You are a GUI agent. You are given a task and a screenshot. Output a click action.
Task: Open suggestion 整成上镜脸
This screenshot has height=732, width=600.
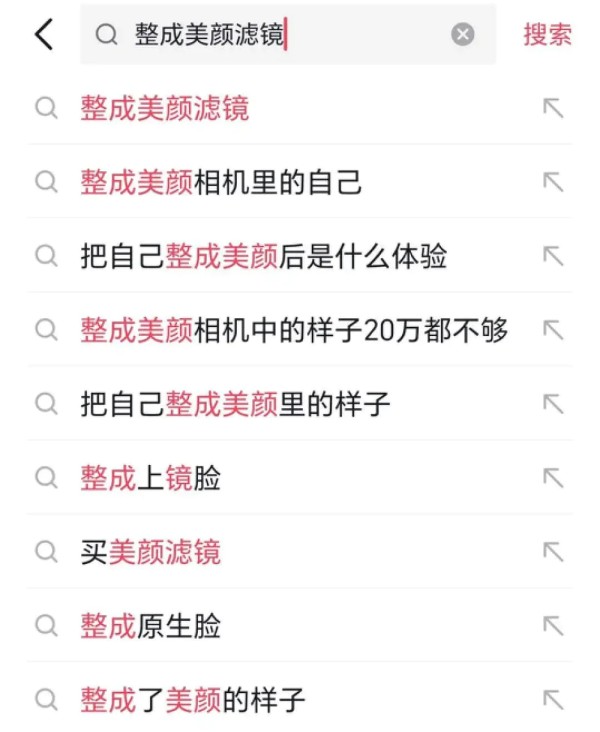pyautogui.click(x=150, y=478)
